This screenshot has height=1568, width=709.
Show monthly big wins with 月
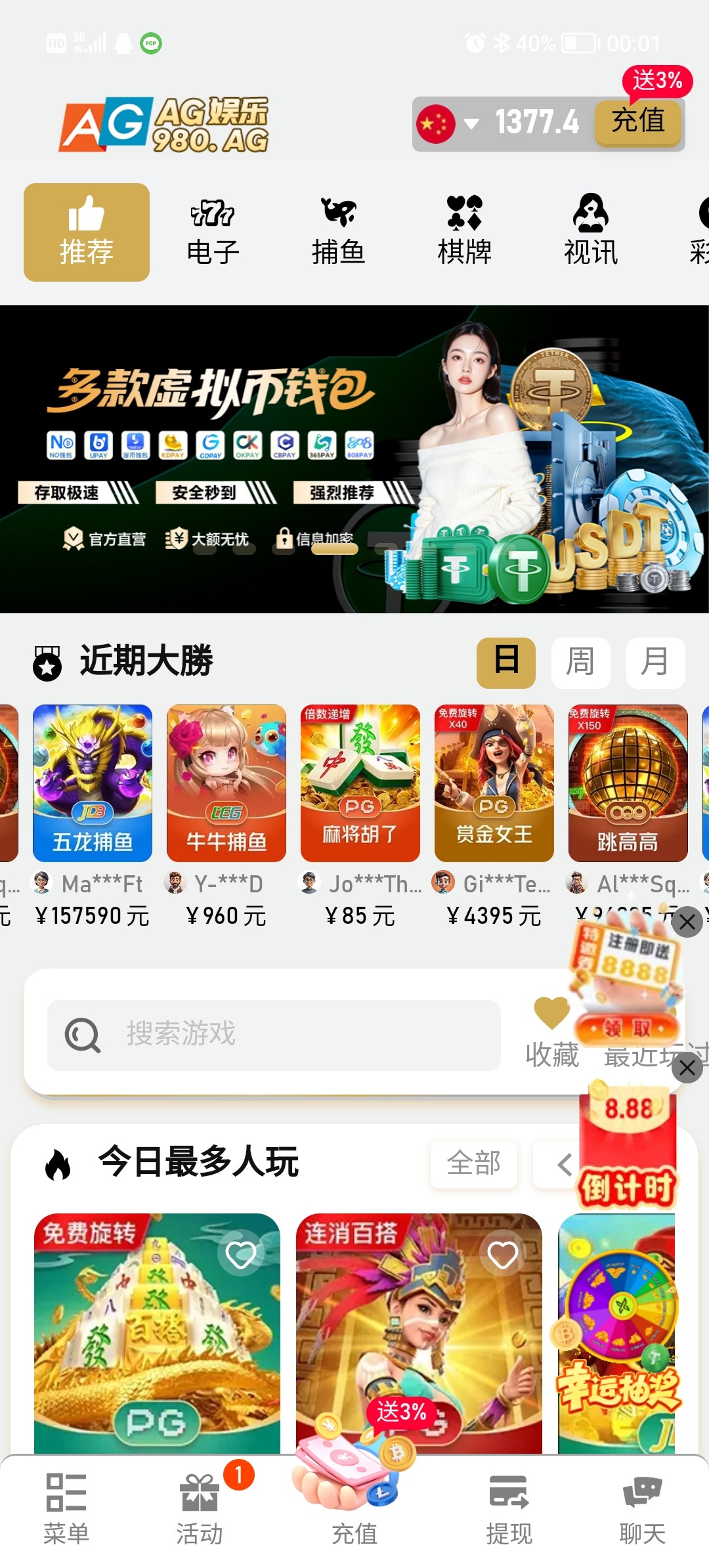tap(655, 662)
